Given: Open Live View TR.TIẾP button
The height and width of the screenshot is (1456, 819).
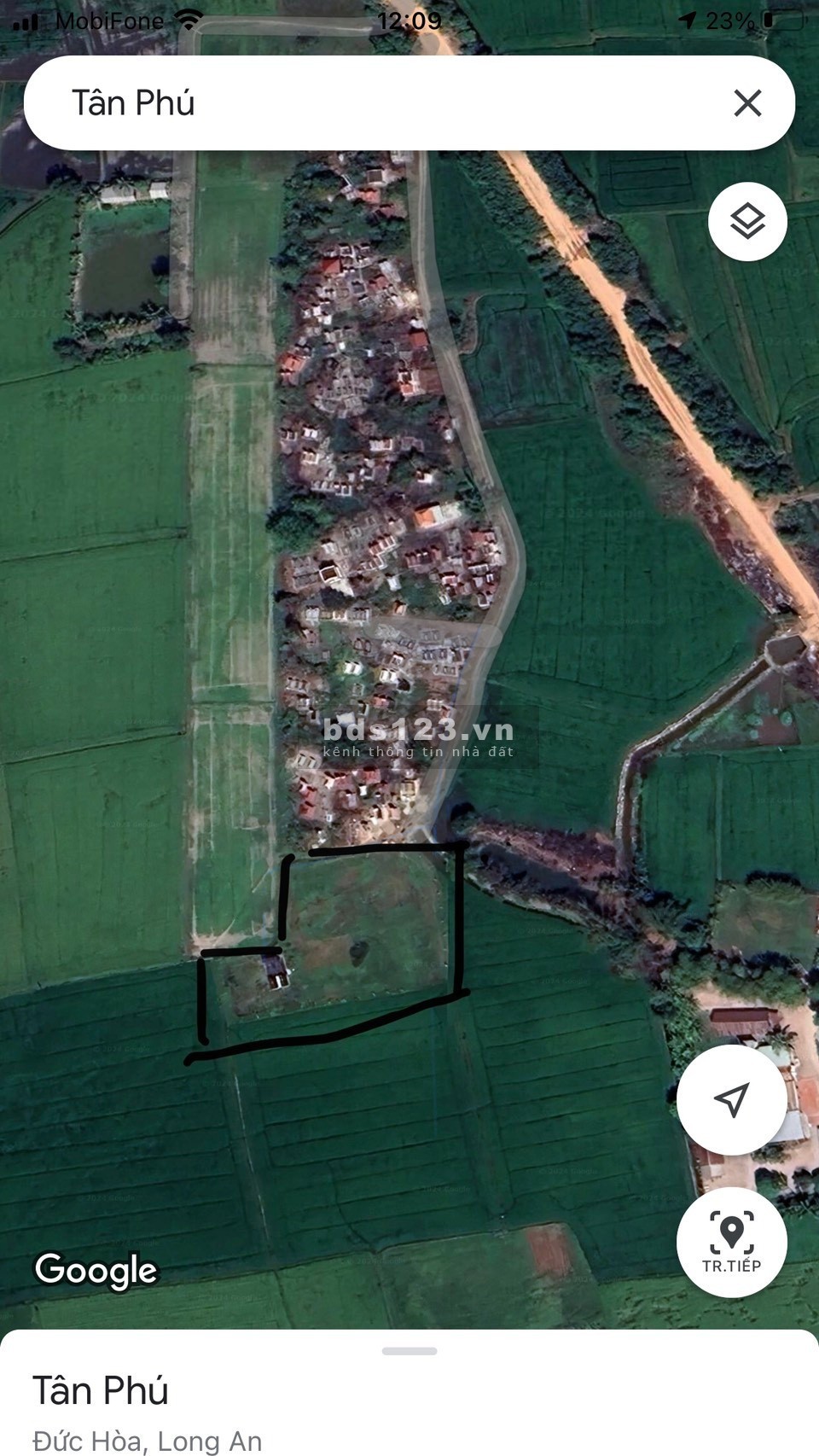Looking at the screenshot, I should coord(731,1242).
